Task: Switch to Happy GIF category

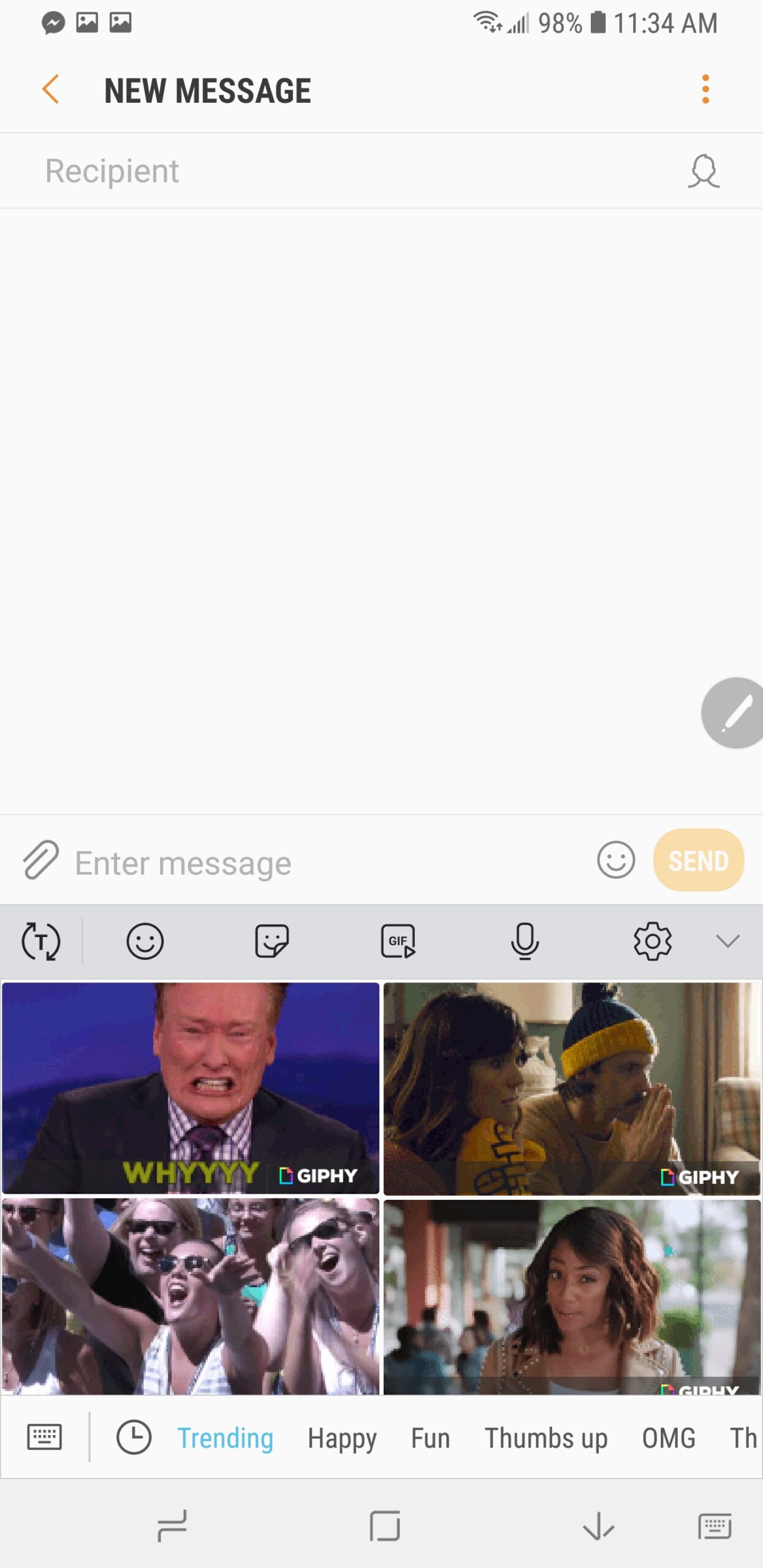Action: coord(342,1438)
